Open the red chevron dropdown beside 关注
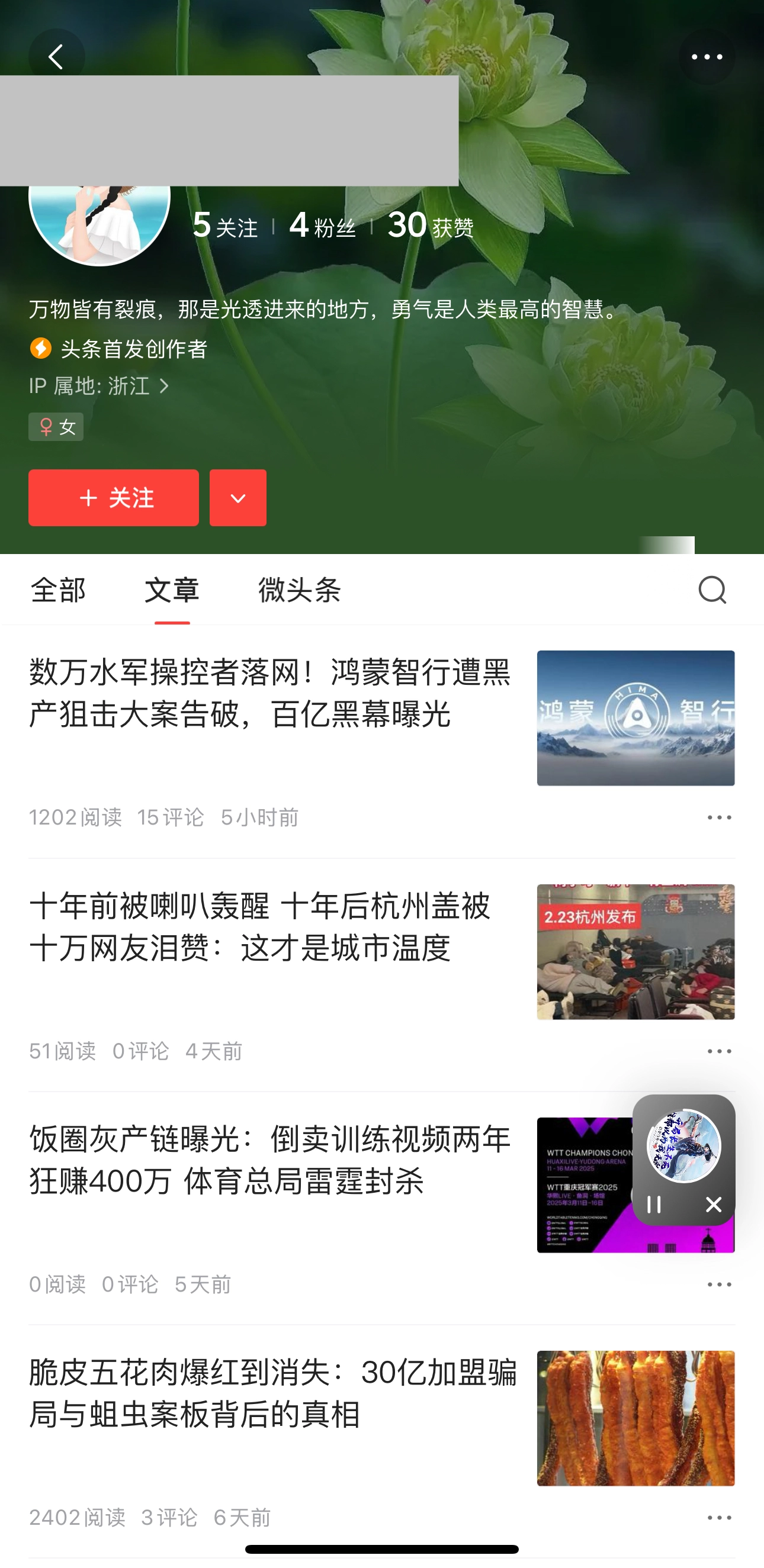764x1568 pixels. click(x=237, y=497)
